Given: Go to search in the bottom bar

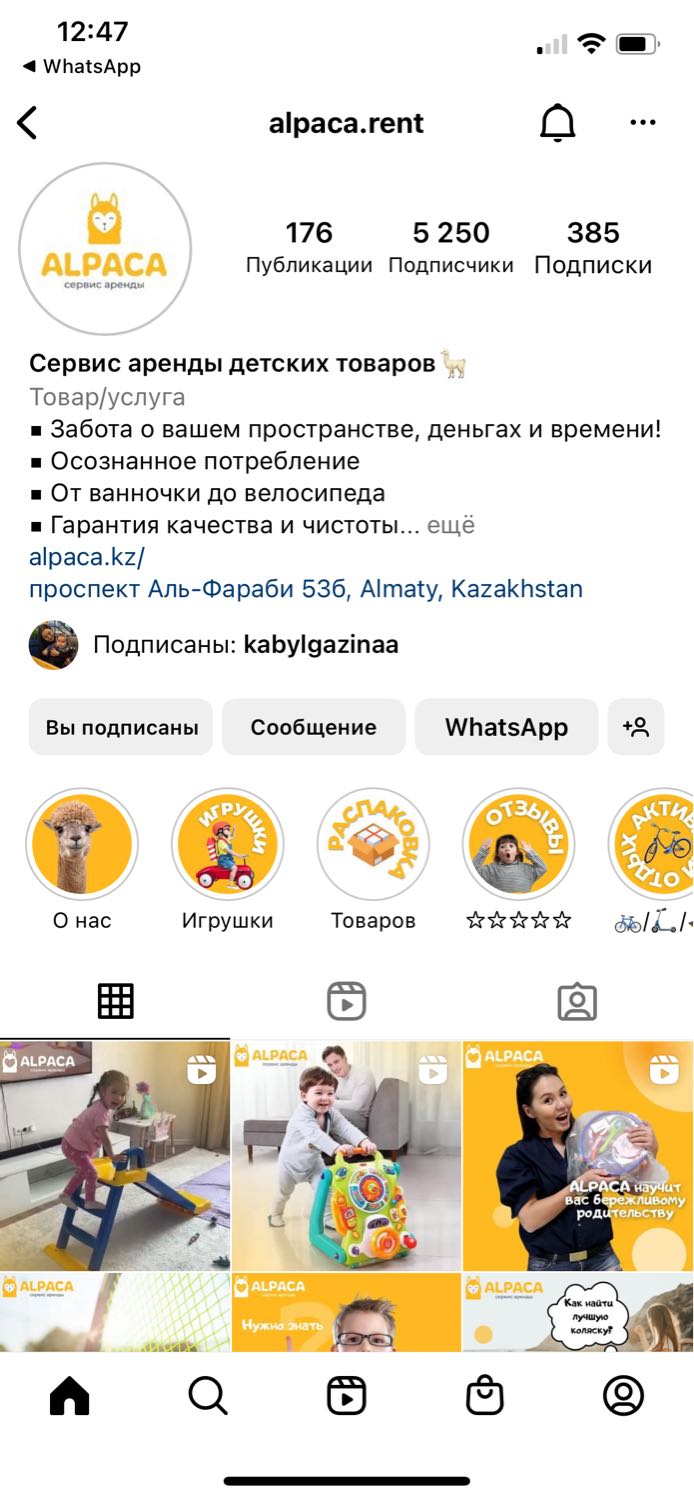Looking at the screenshot, I should (x=208, y=1396).
